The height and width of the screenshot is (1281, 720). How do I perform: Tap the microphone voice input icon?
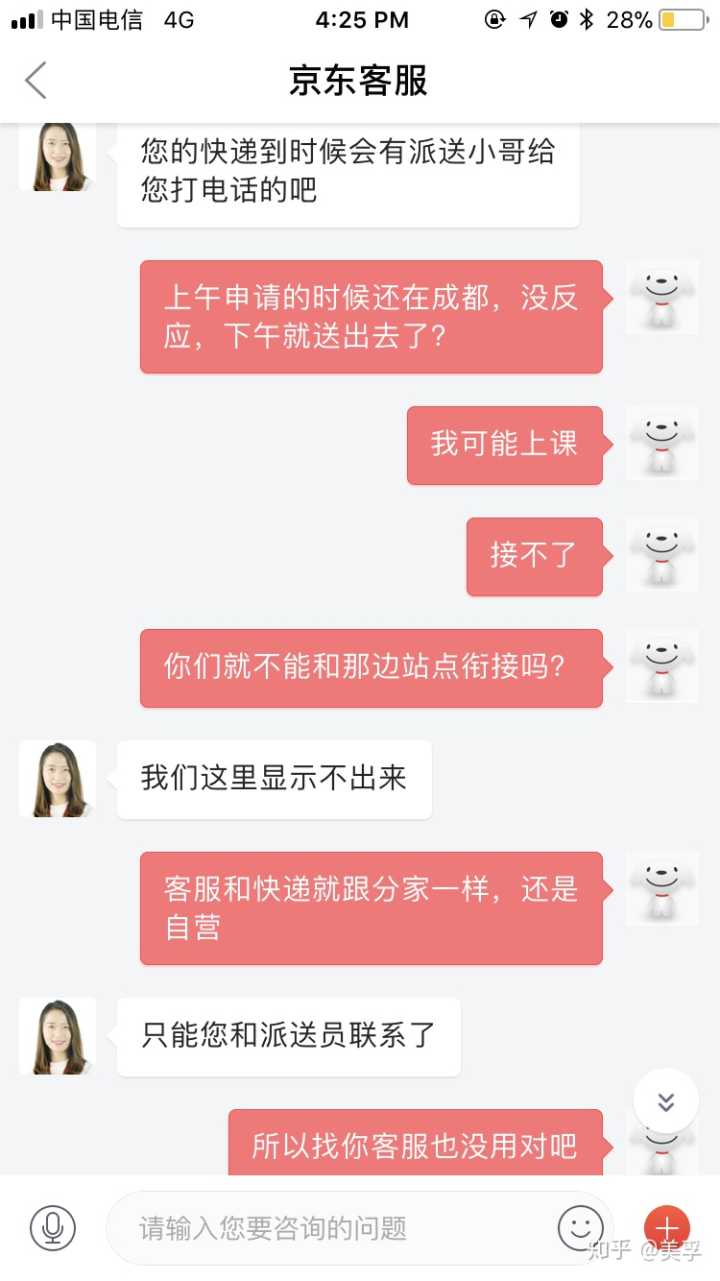(52, 1227)
